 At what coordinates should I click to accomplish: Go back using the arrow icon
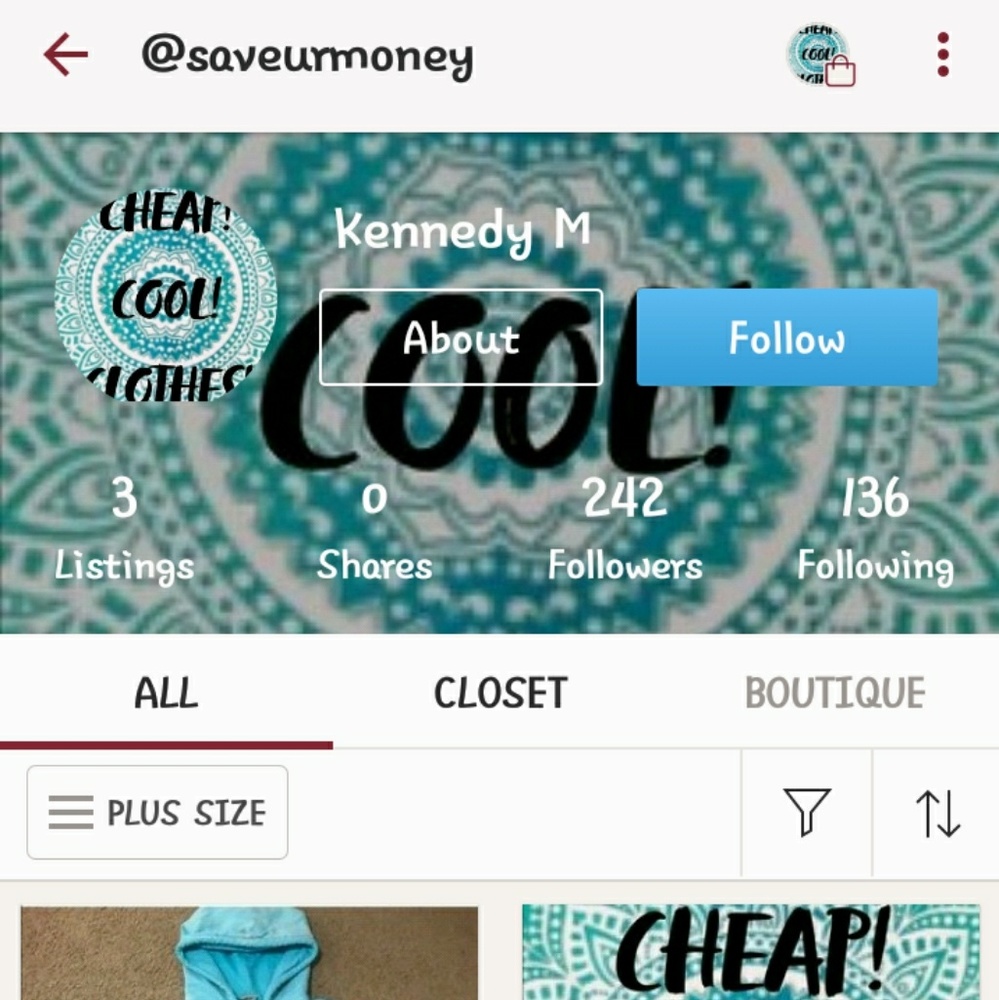(x=66, y=55)
